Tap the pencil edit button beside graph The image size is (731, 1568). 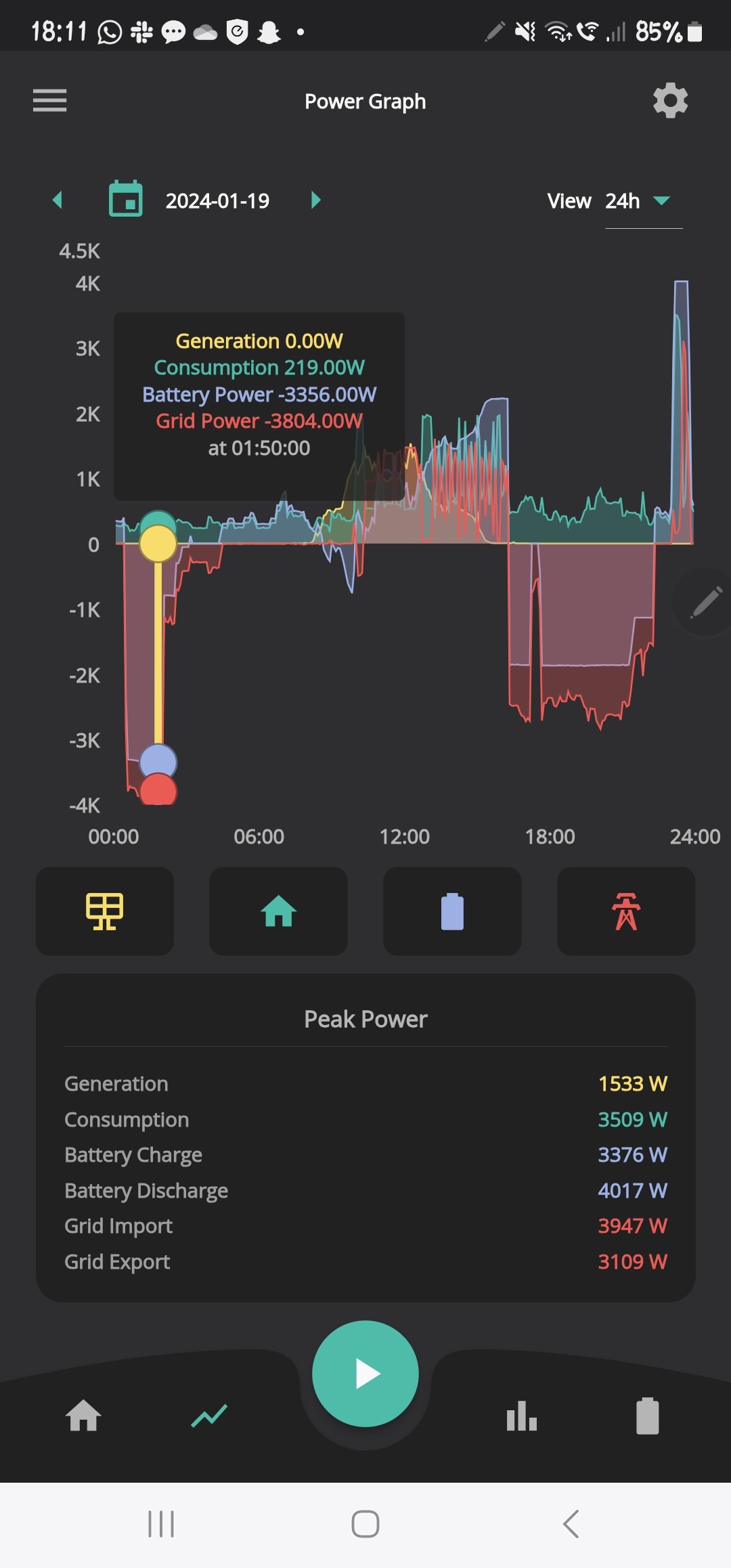tap(705, 602)
